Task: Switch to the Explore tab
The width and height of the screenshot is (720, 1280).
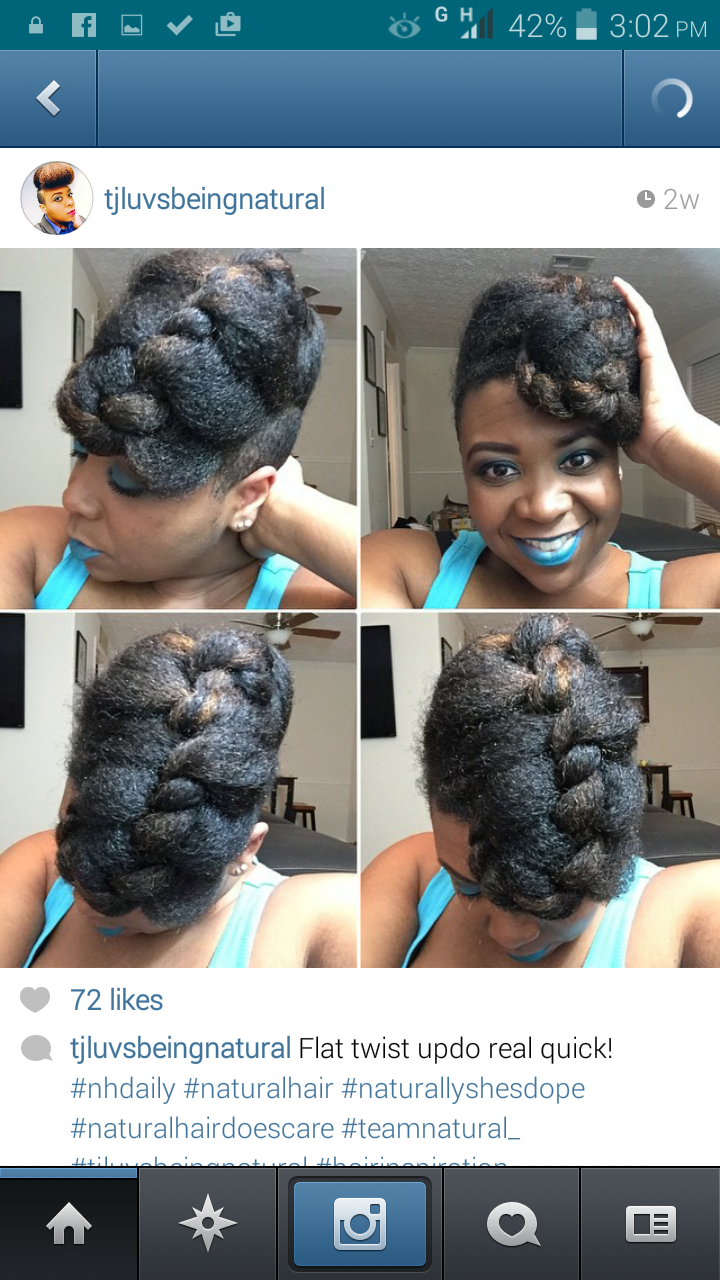Action: point(207,1224)
